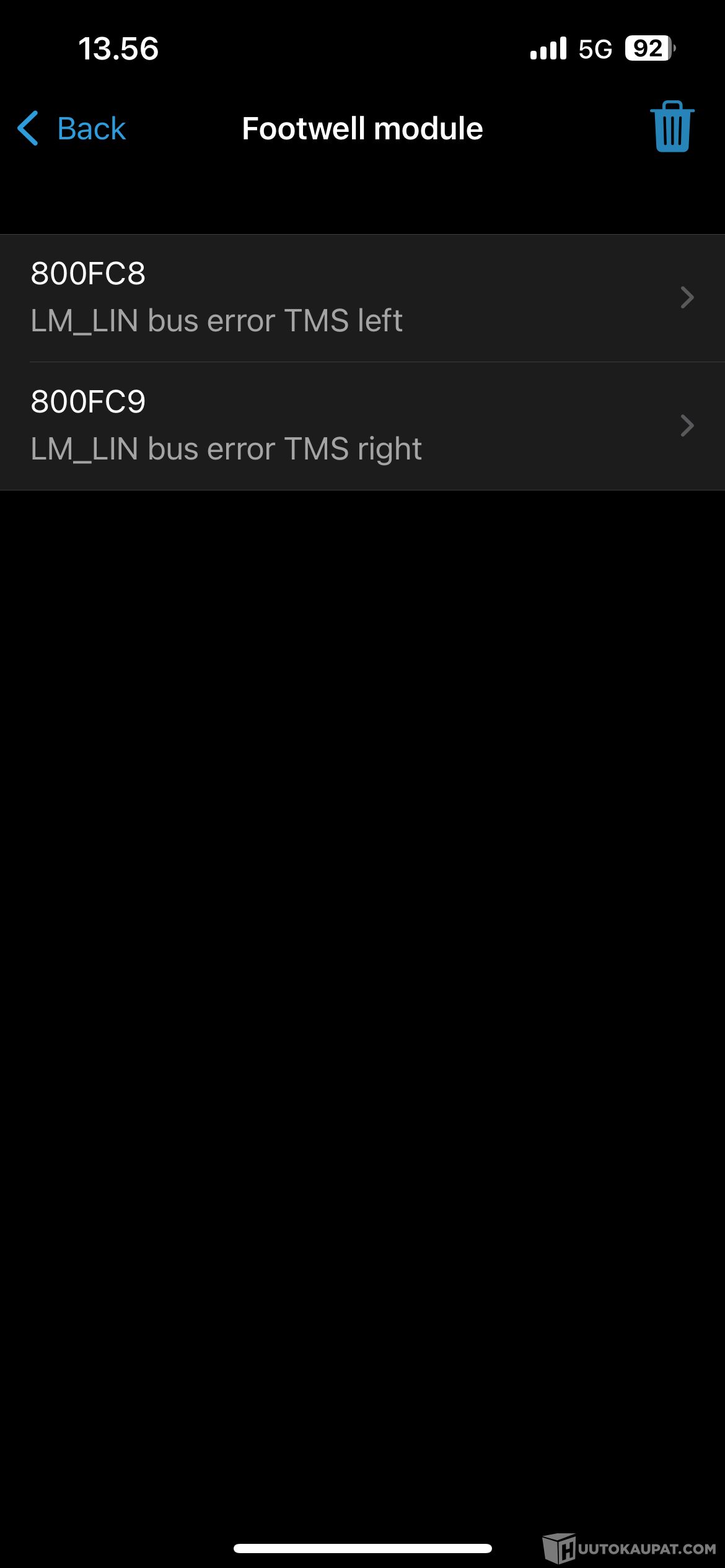Open fault 800FC9 TMS right details
The width and height of the screenshot is (725, 1568).
362,426
